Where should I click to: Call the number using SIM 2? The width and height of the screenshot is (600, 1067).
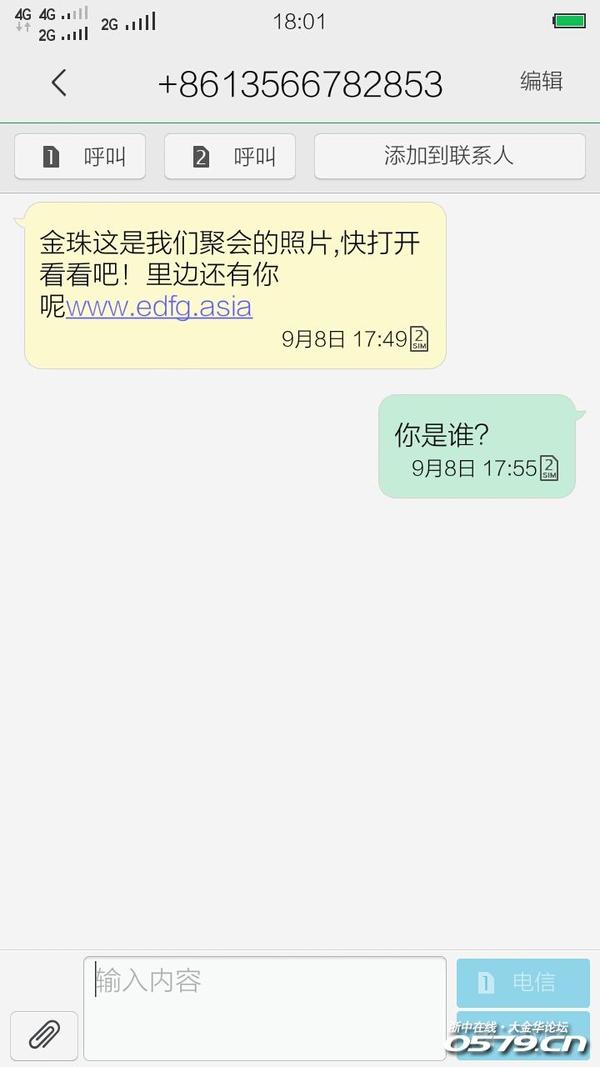[x=230, y=157]
